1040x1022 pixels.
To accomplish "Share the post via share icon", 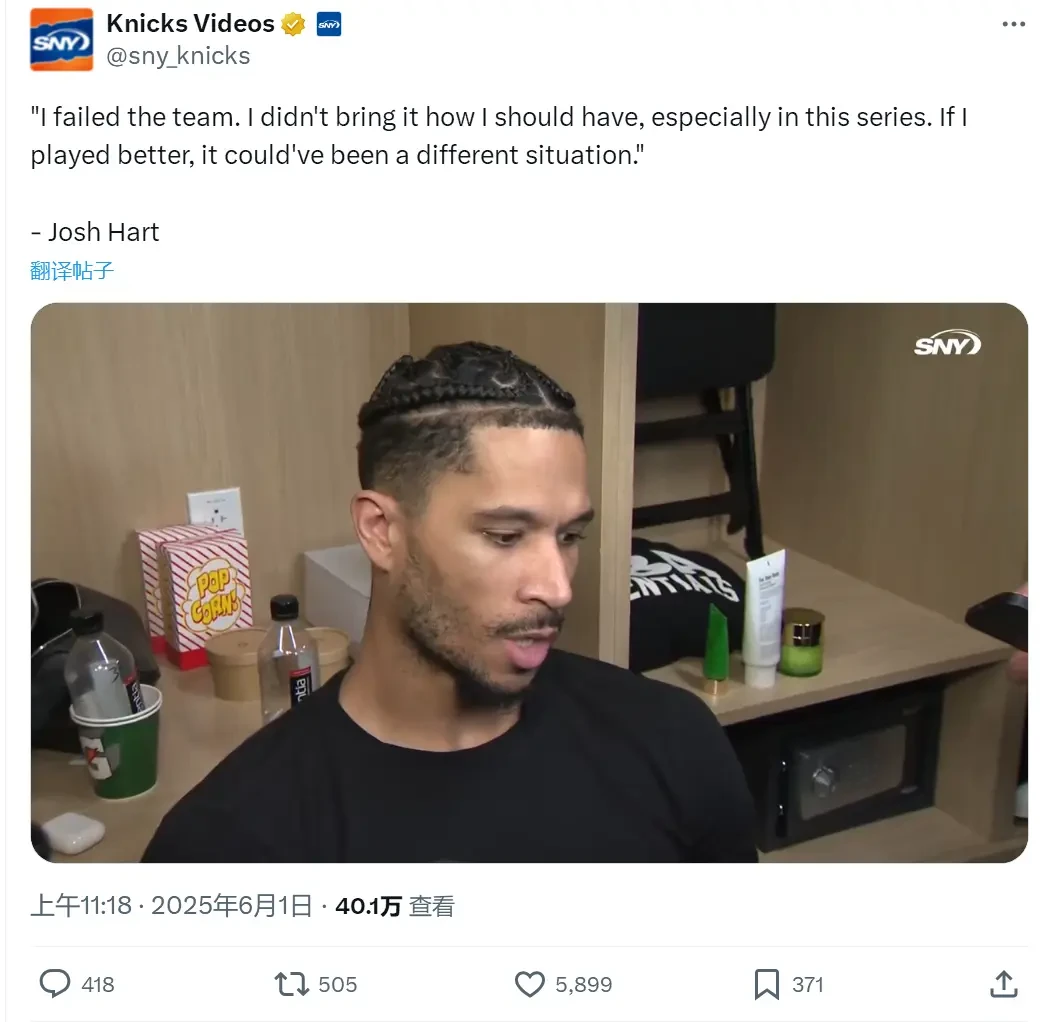I will coord(1003,984).
